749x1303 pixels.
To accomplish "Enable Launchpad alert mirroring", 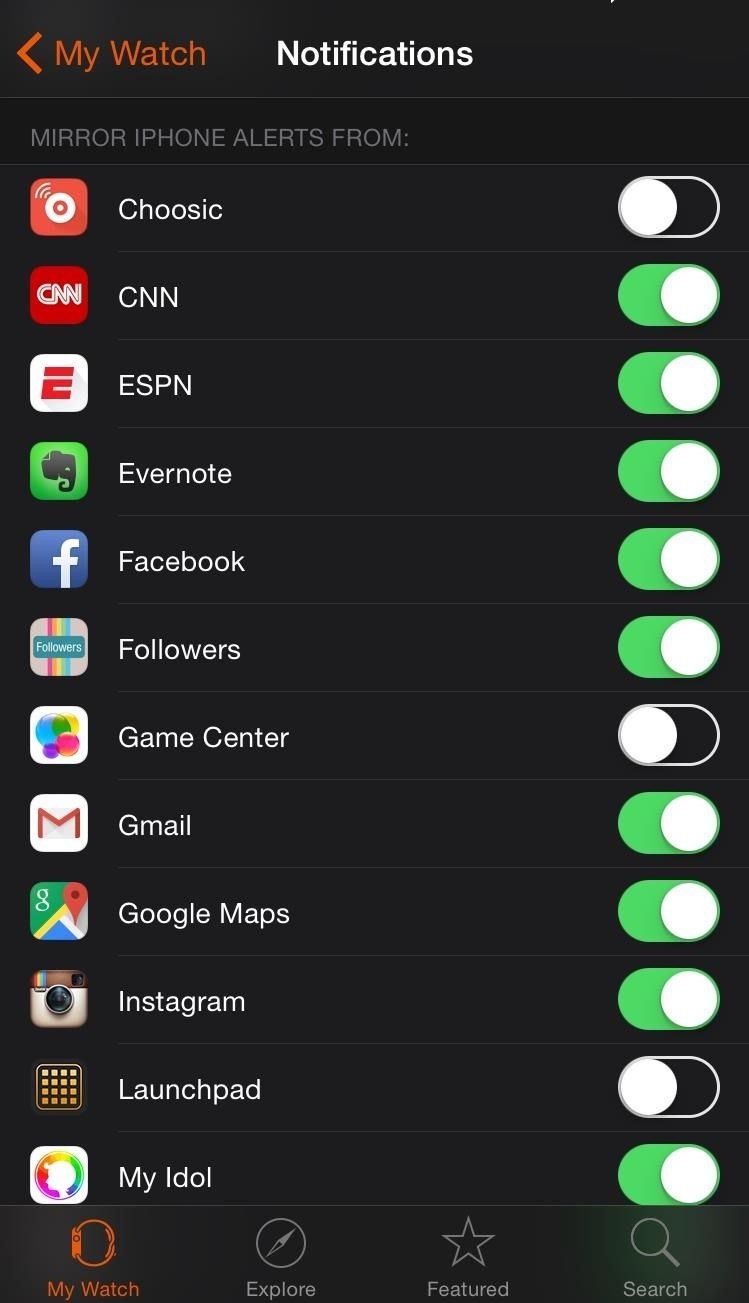I will tap(668, 1088).
